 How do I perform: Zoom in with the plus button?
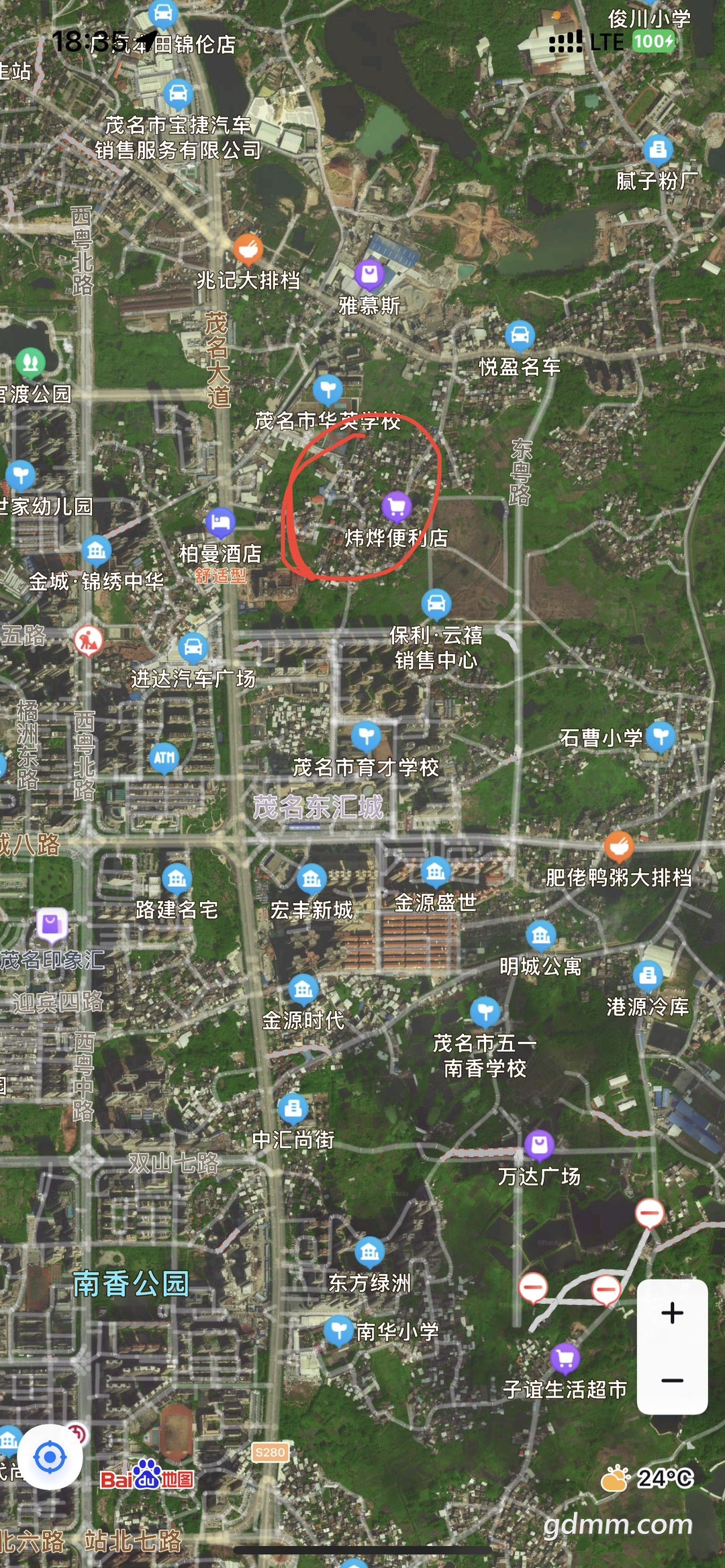pos(672,1313)
